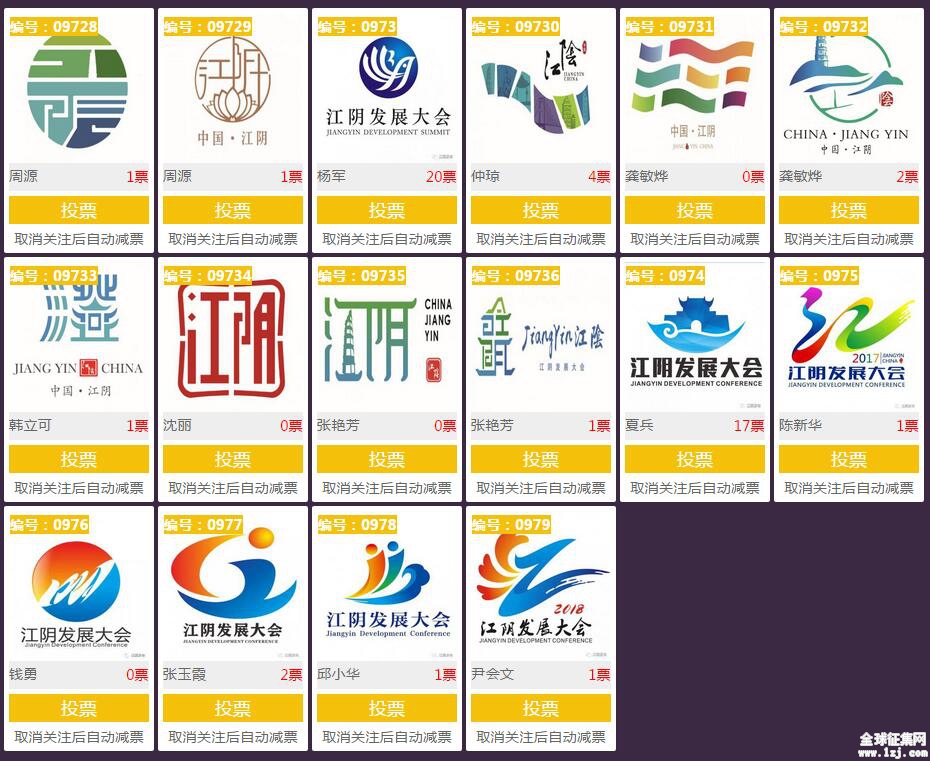This screenshot has height=761, width=930.
Task: Vote for 杨军's entry 0973
Action: tap(387, 210)
